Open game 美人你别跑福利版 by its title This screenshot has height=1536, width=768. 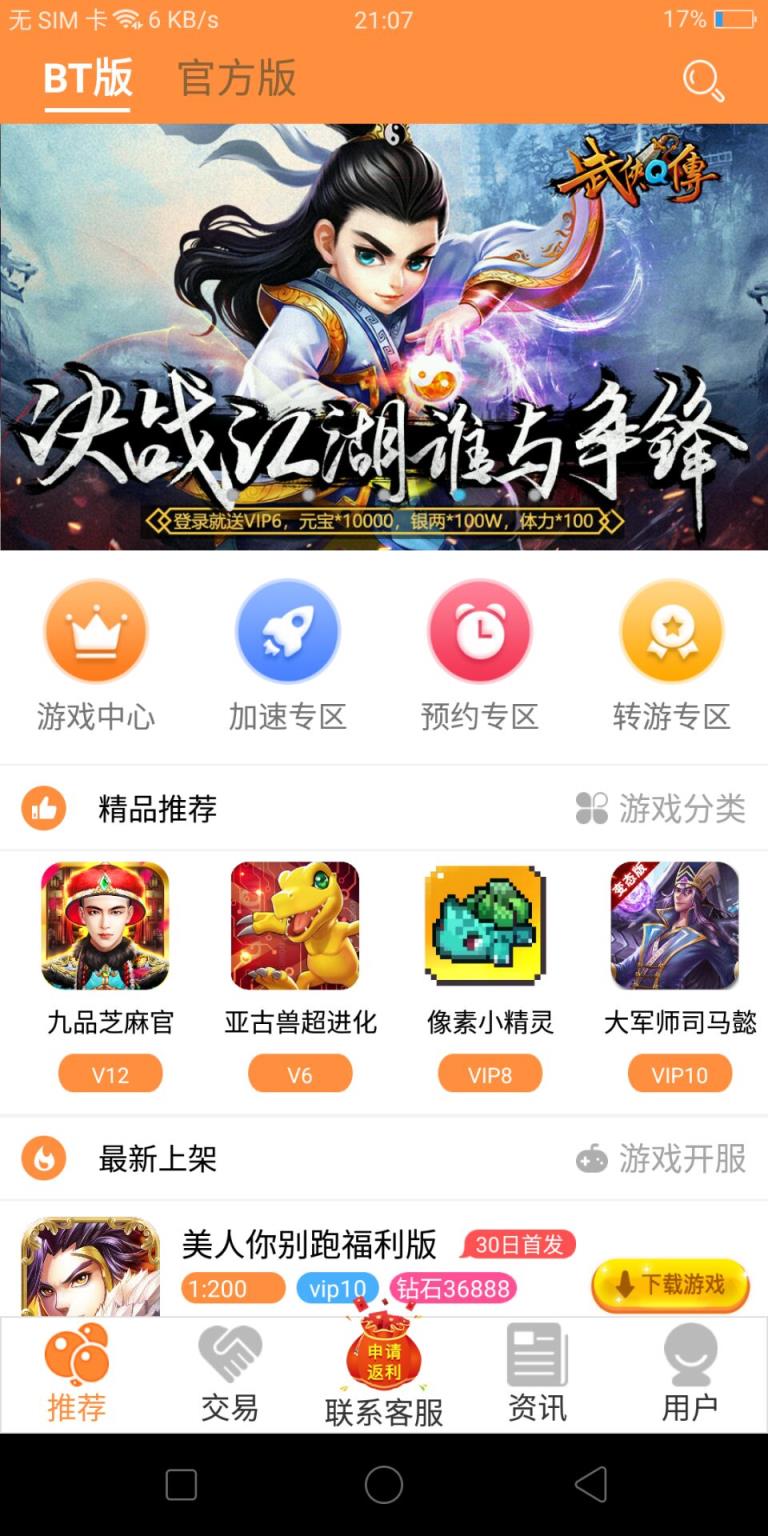point(311,1243)
